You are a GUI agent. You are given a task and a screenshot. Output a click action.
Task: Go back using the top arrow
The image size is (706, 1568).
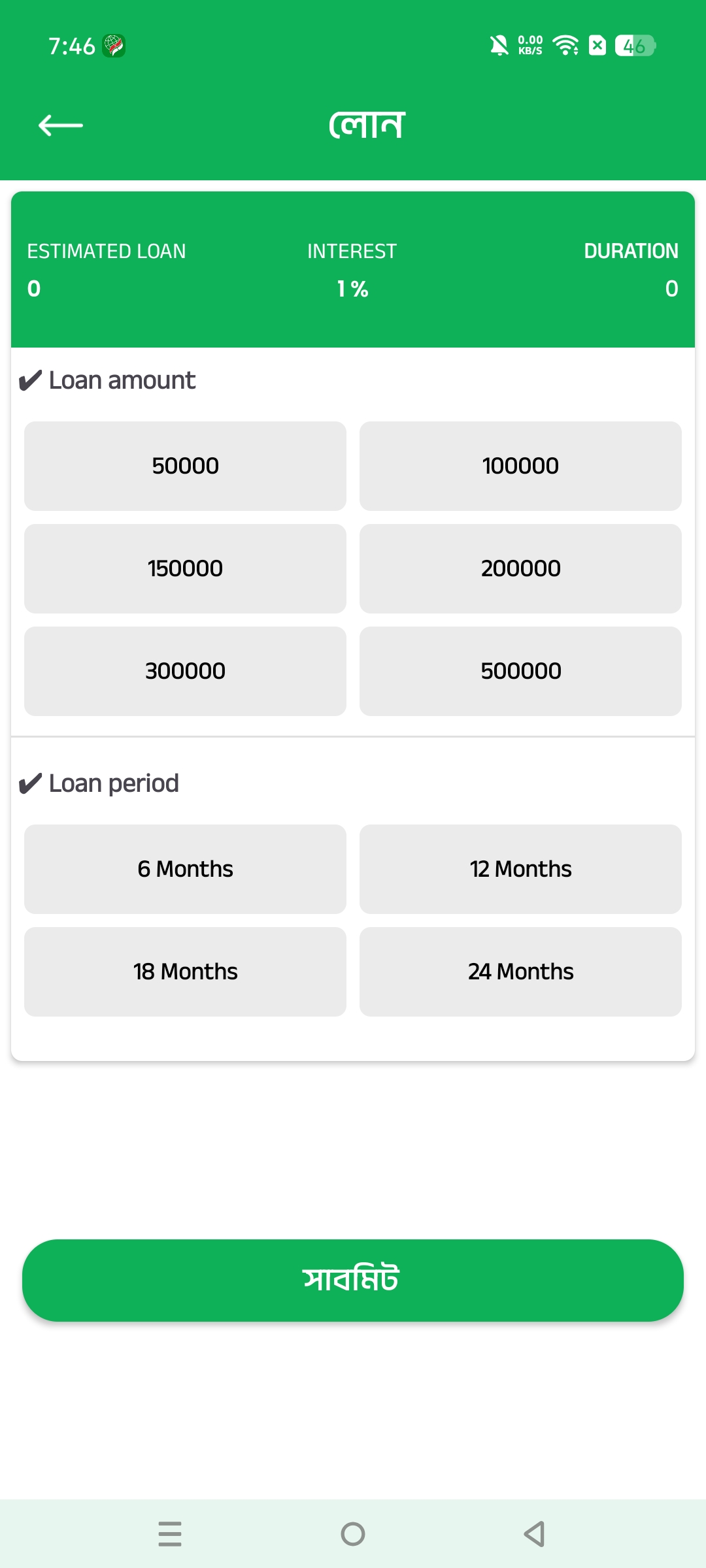pyautogui.click(x=61, y=125)
